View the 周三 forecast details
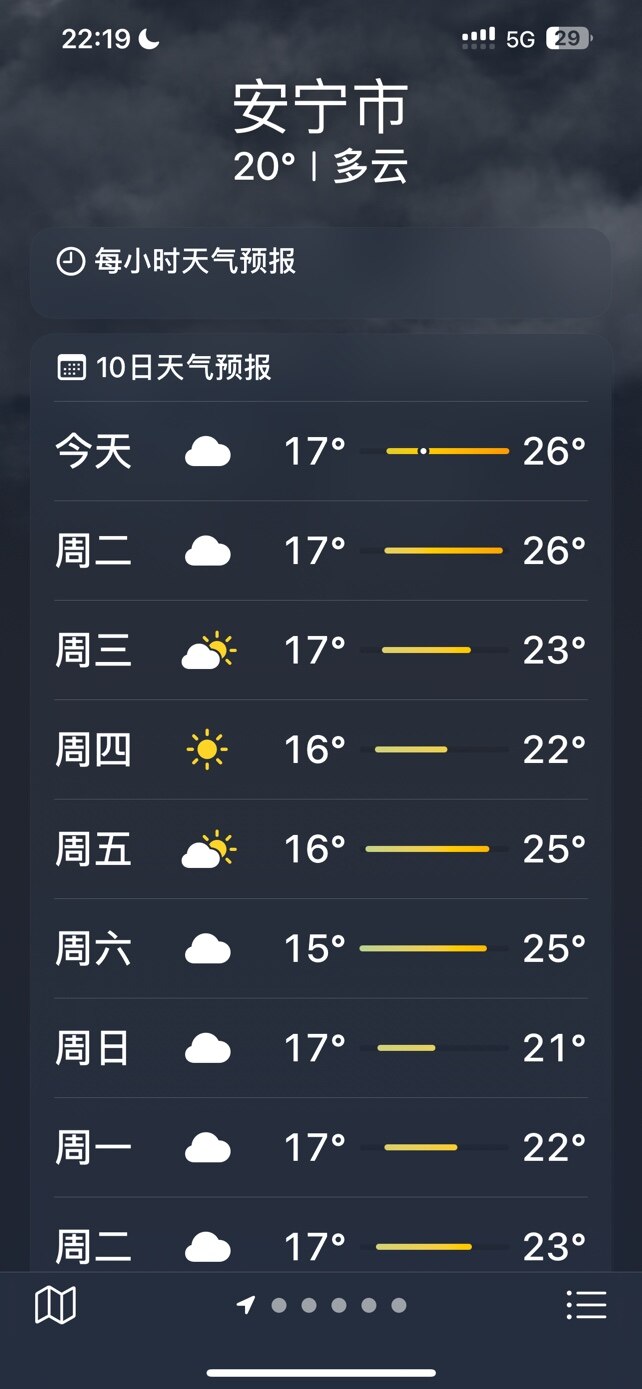642x1389 pixels. tap(320, 650)
